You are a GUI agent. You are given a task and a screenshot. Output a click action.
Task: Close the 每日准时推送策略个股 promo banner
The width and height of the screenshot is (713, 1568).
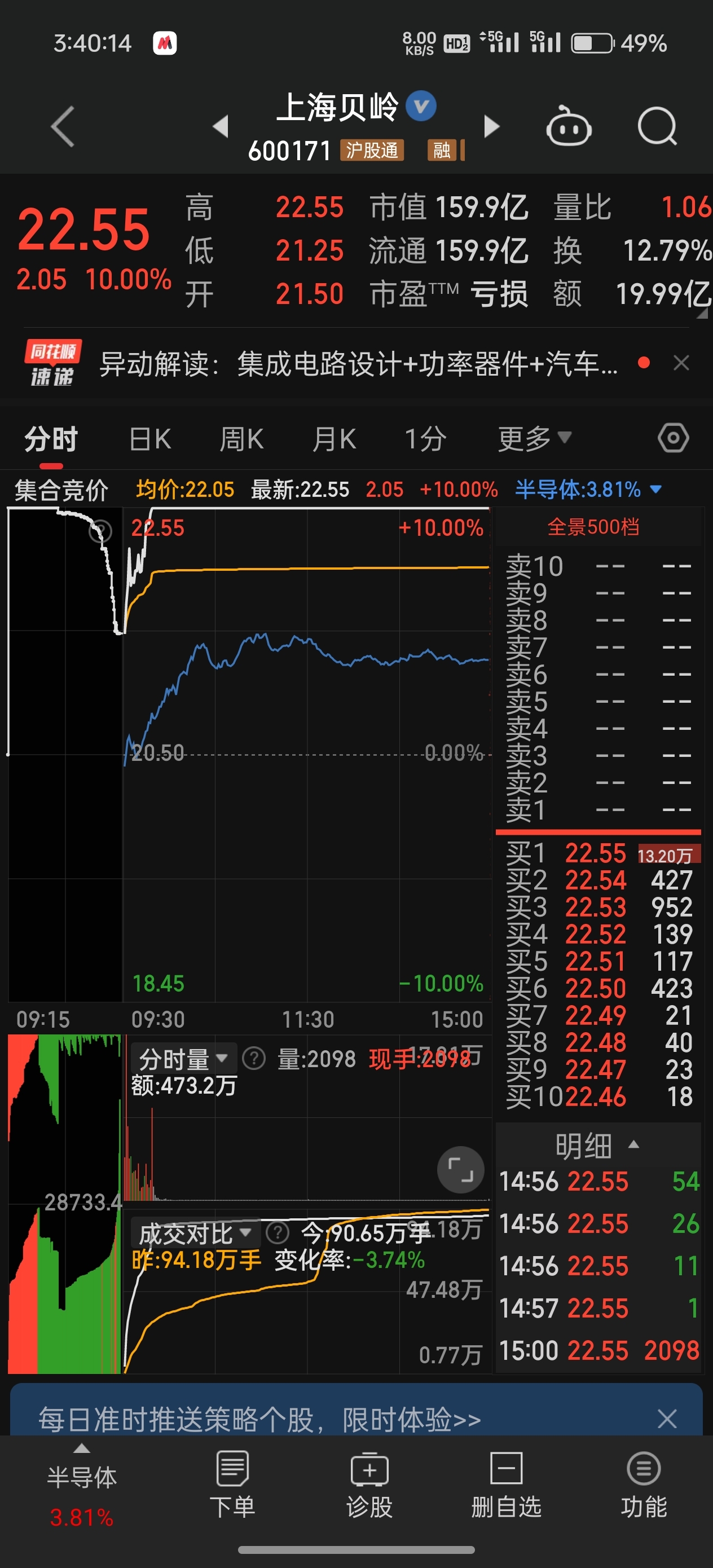pyautogui.click(x=667, y=1419)
